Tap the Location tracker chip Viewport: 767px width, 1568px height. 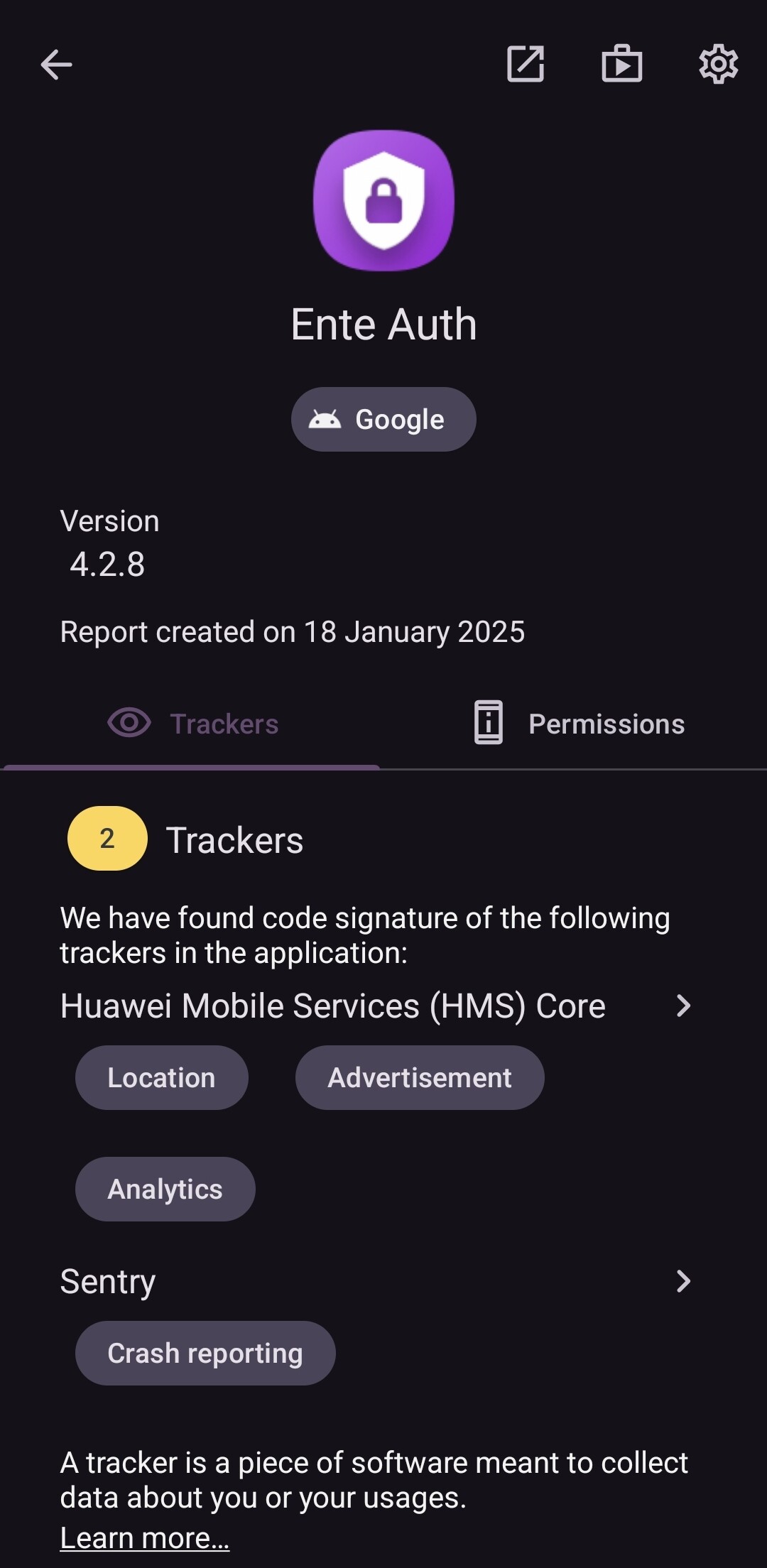pyautogui.click(x=162, y=1077)
